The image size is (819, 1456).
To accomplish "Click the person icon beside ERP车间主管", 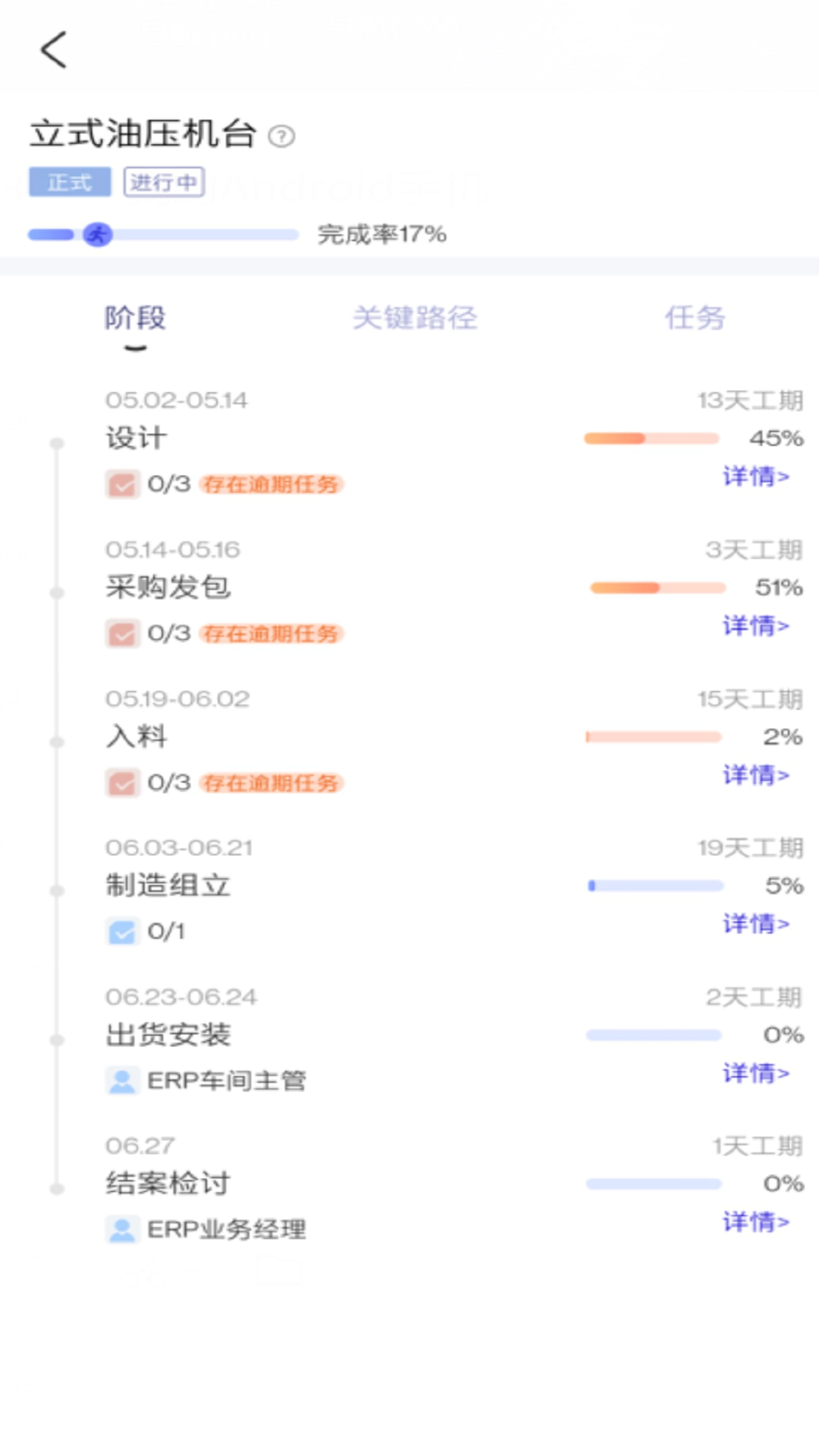I will click(121, 1081).
